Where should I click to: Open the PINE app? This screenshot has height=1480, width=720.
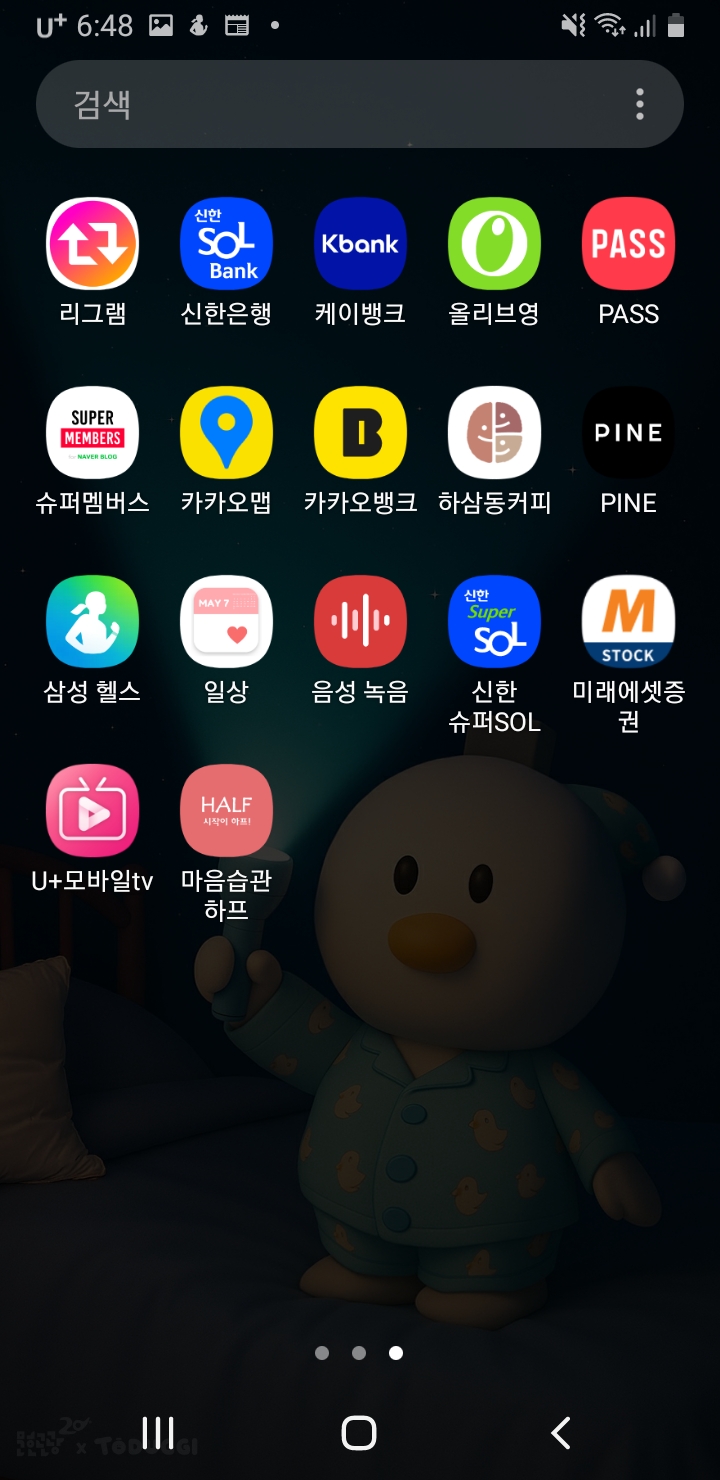click(x=628, y=433)
